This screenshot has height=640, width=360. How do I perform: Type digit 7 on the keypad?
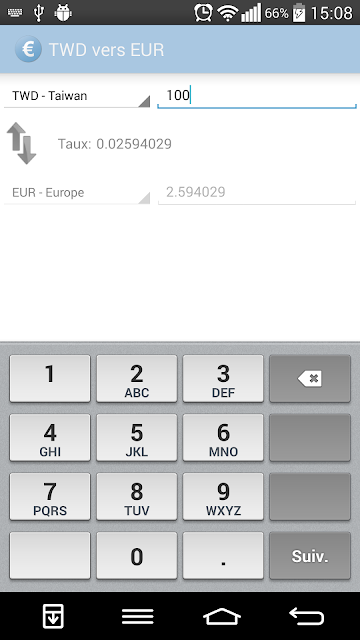point(50,496)
